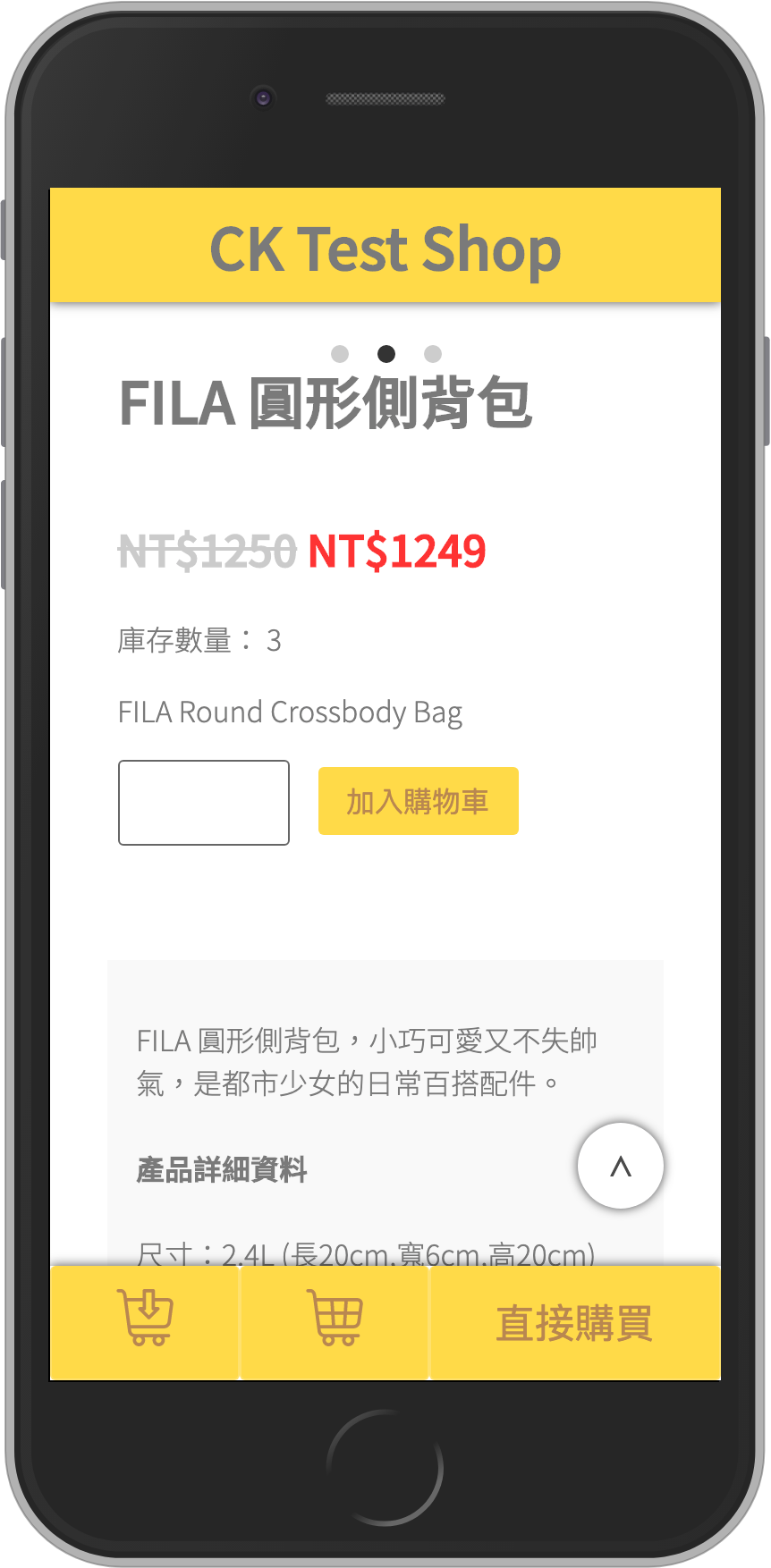Select the first carousel page dot
Viewport: 771px width, 1568px height.
pyautogui.click(x=340, y=354)
